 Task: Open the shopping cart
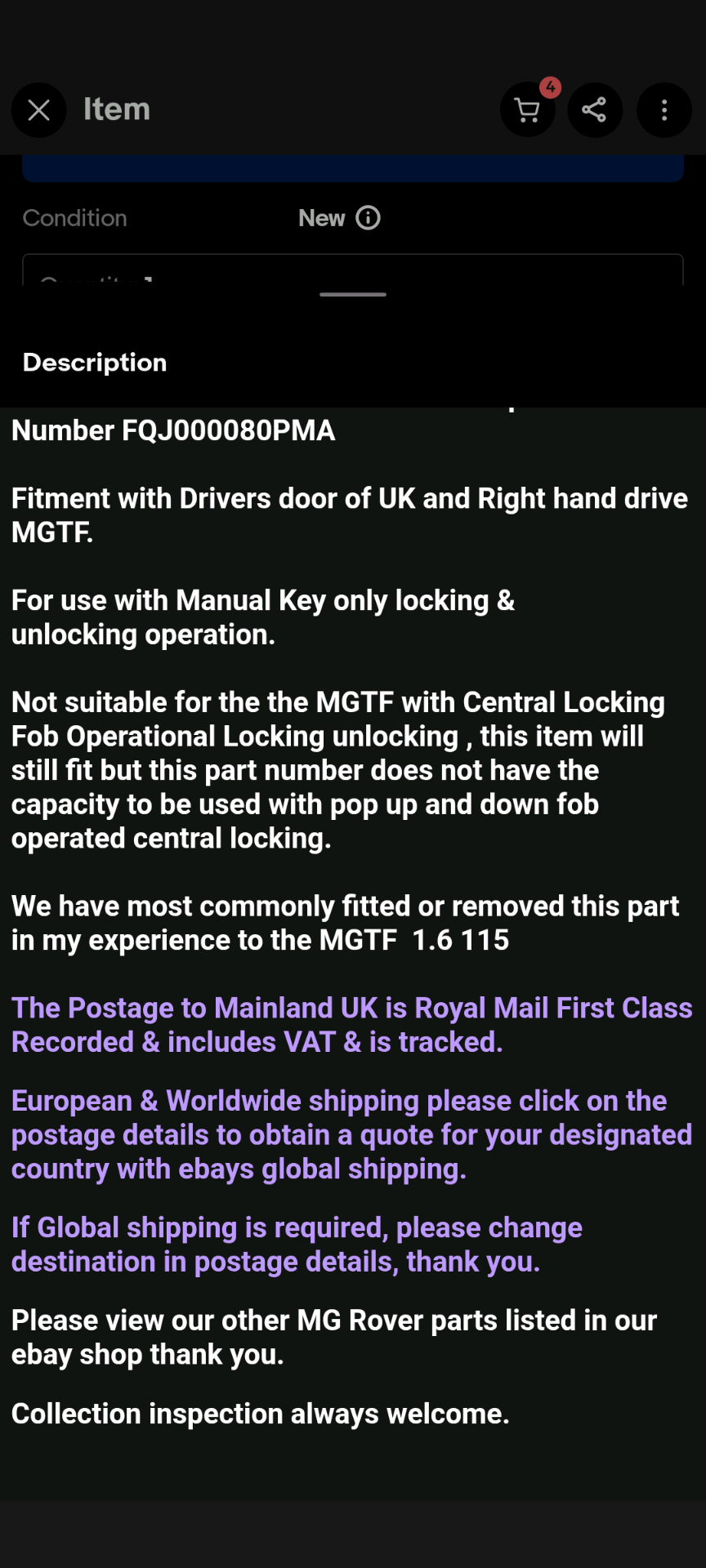pyautogui.click(x=528, y=110)
